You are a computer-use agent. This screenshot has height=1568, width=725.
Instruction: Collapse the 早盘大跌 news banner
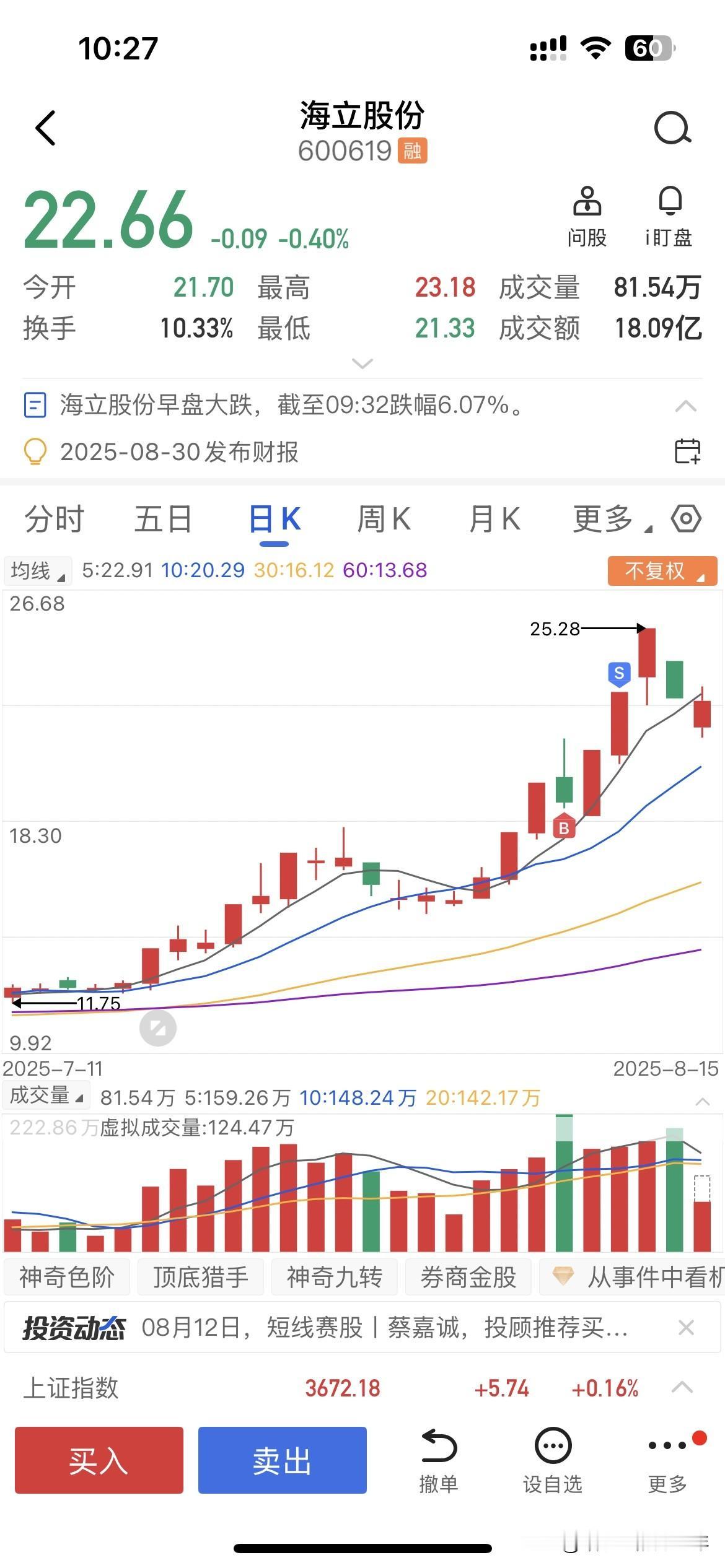pyautogui.click(x=685, y=406)
